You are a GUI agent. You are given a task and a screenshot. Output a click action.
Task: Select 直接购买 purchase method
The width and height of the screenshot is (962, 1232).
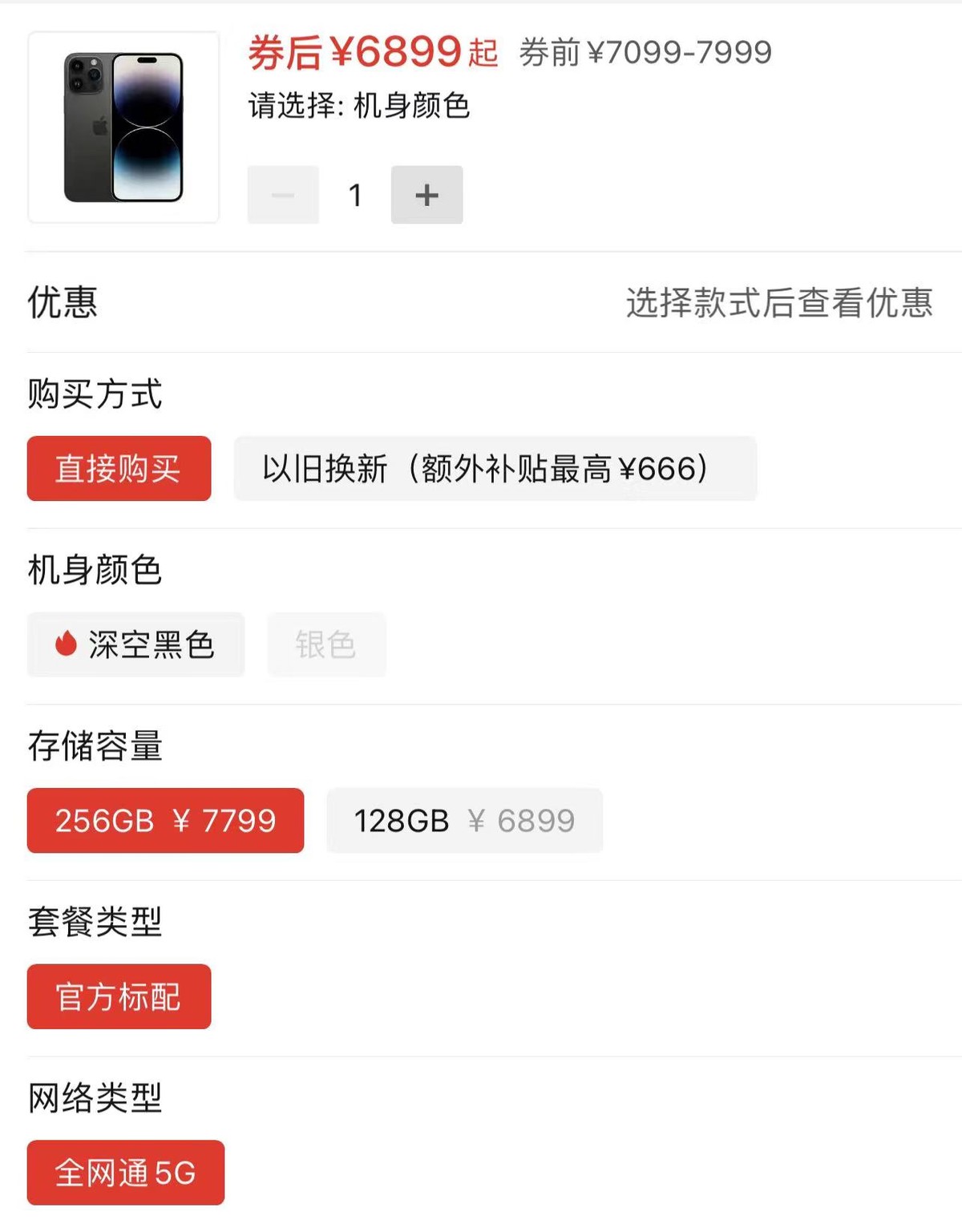(119, 469)
